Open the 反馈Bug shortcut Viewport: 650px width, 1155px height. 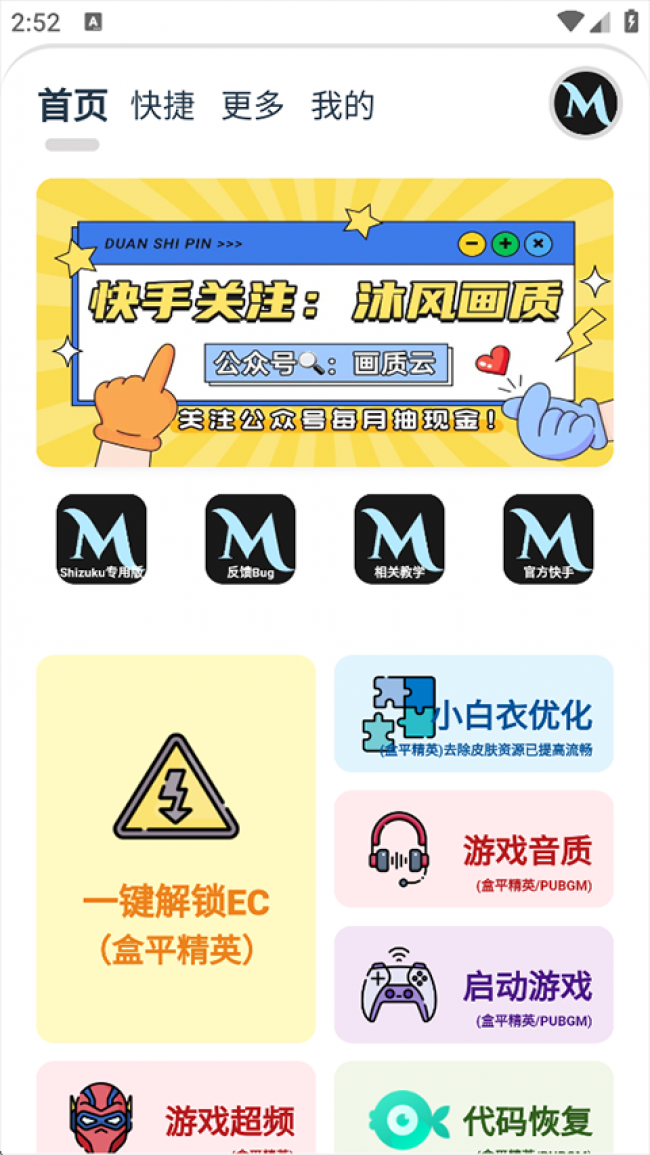tap(250, 539)
